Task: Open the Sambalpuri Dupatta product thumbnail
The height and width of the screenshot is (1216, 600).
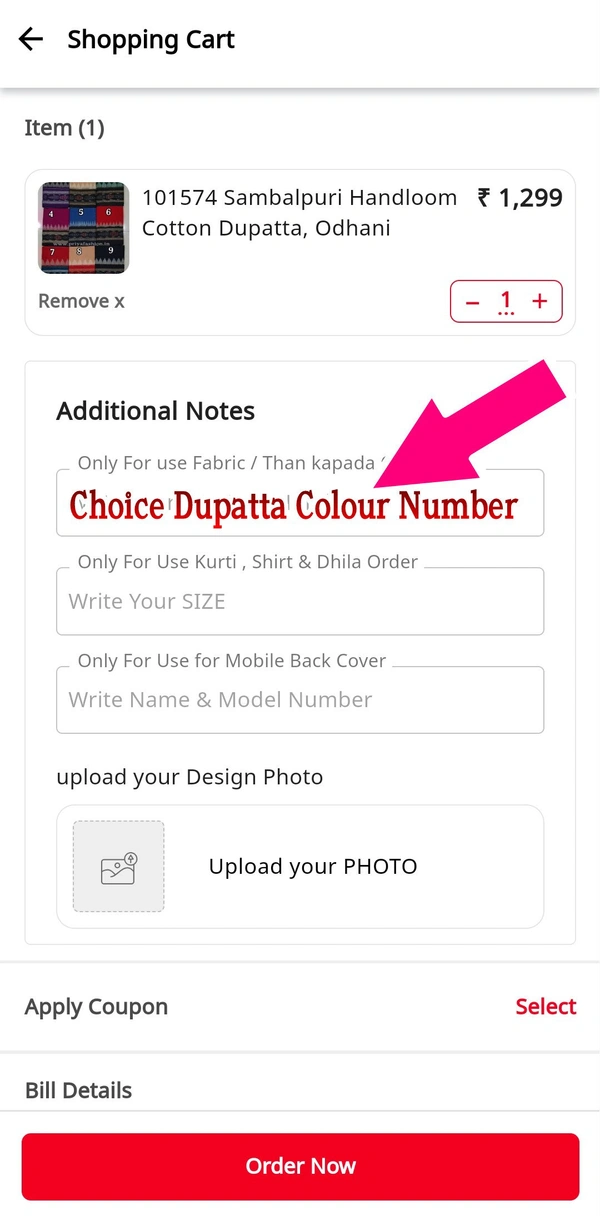Action: [83, 228]
